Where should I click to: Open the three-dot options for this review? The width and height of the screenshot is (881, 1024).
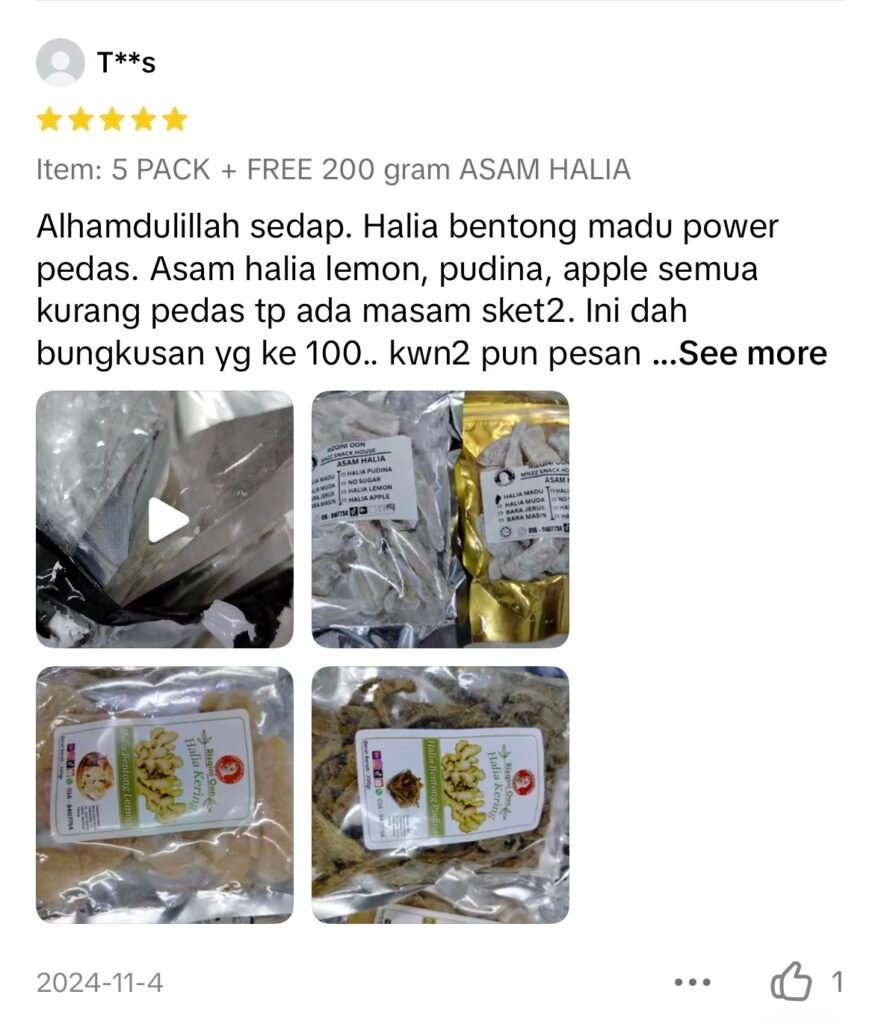[x=692, y=983]
